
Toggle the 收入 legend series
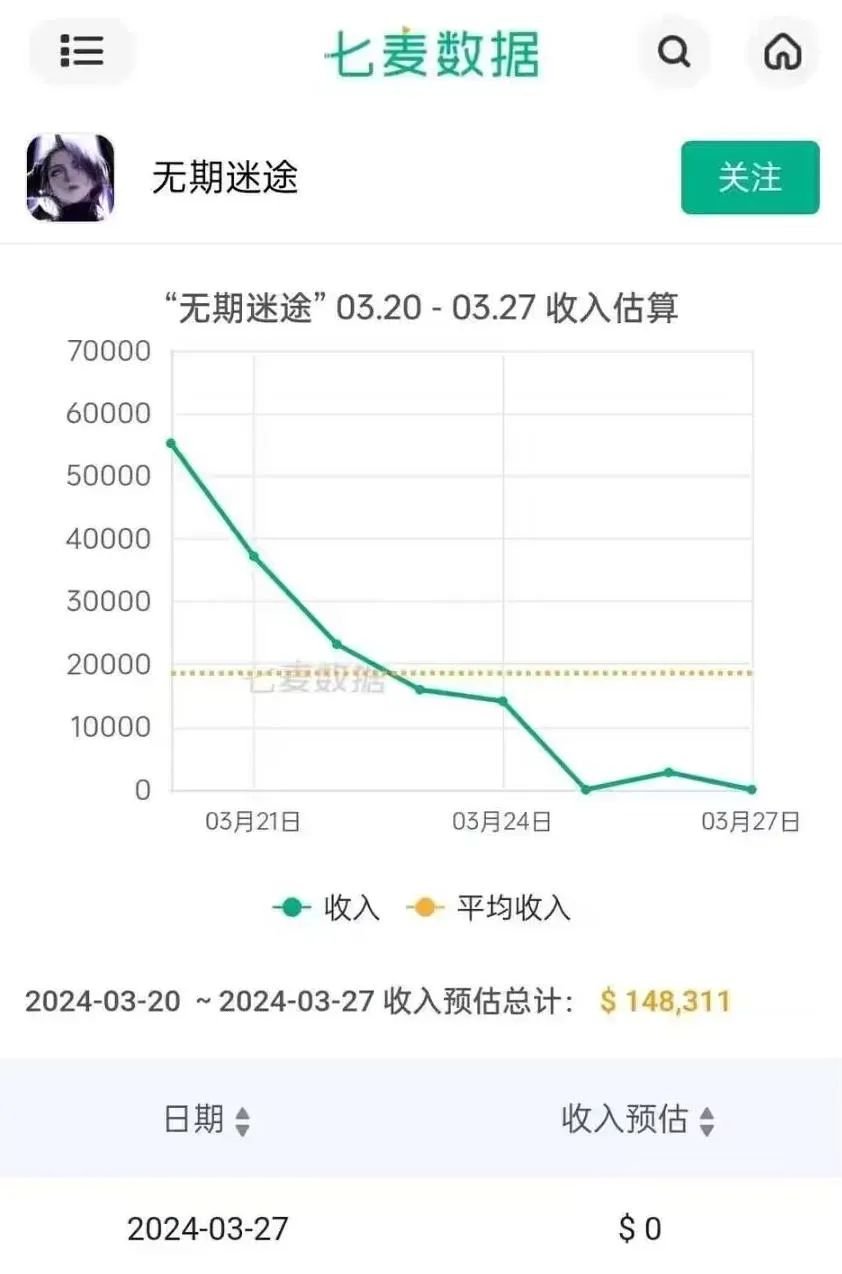click(327, 907)
